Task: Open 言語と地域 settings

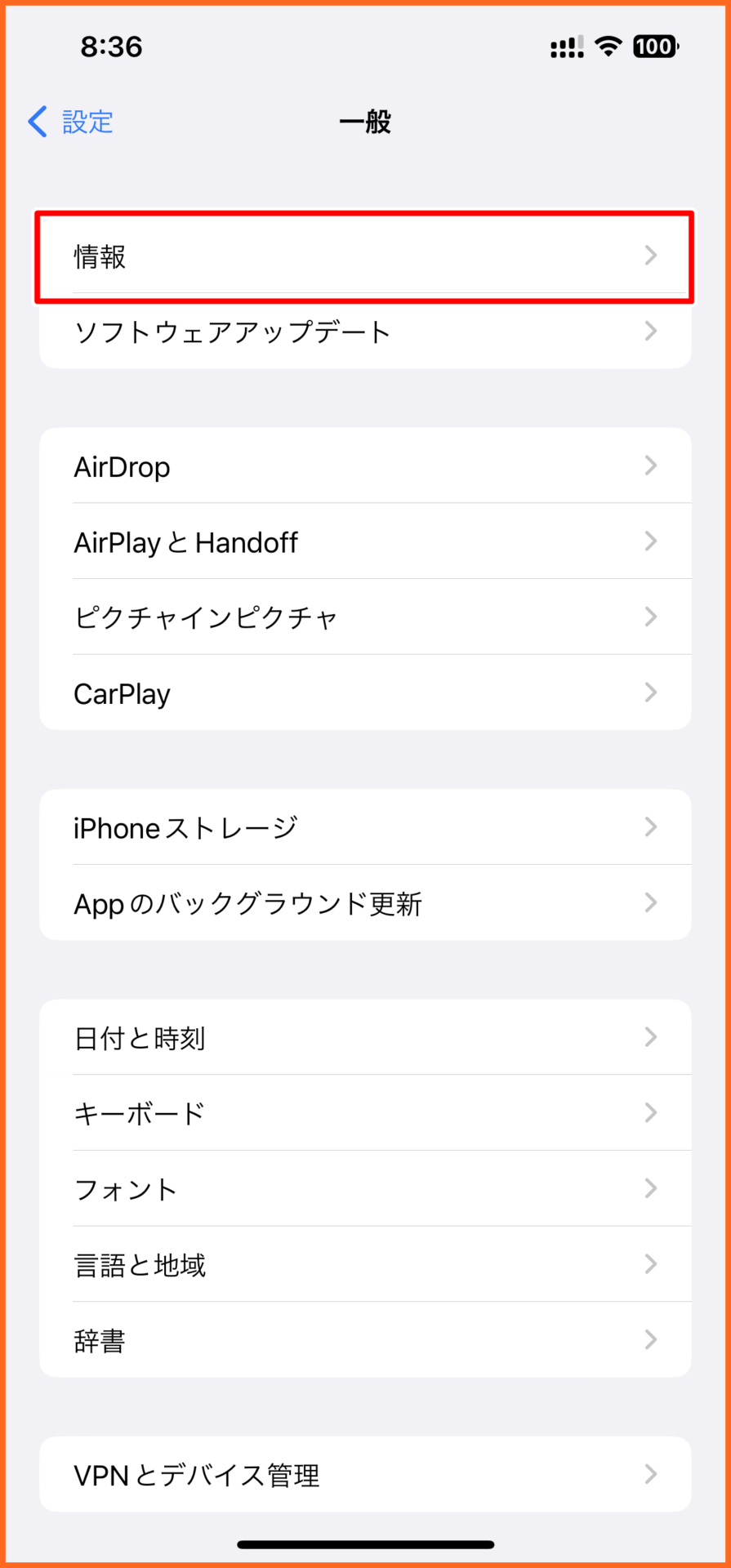Action: click(365, 1264)
